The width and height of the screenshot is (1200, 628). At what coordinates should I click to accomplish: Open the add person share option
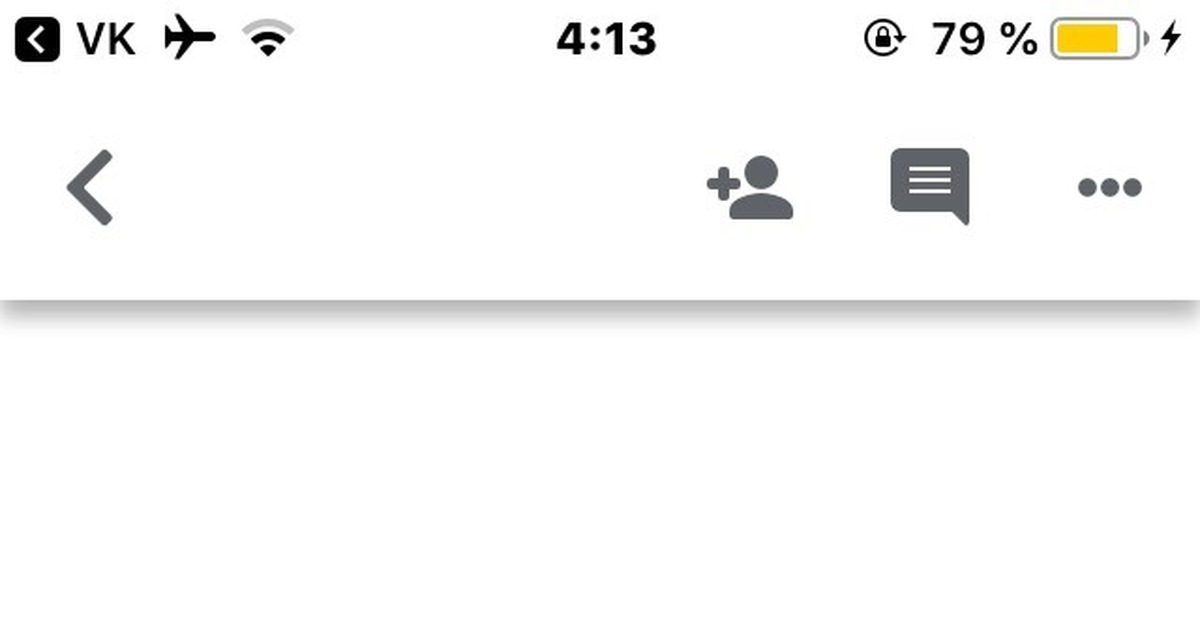coord(750,187)
